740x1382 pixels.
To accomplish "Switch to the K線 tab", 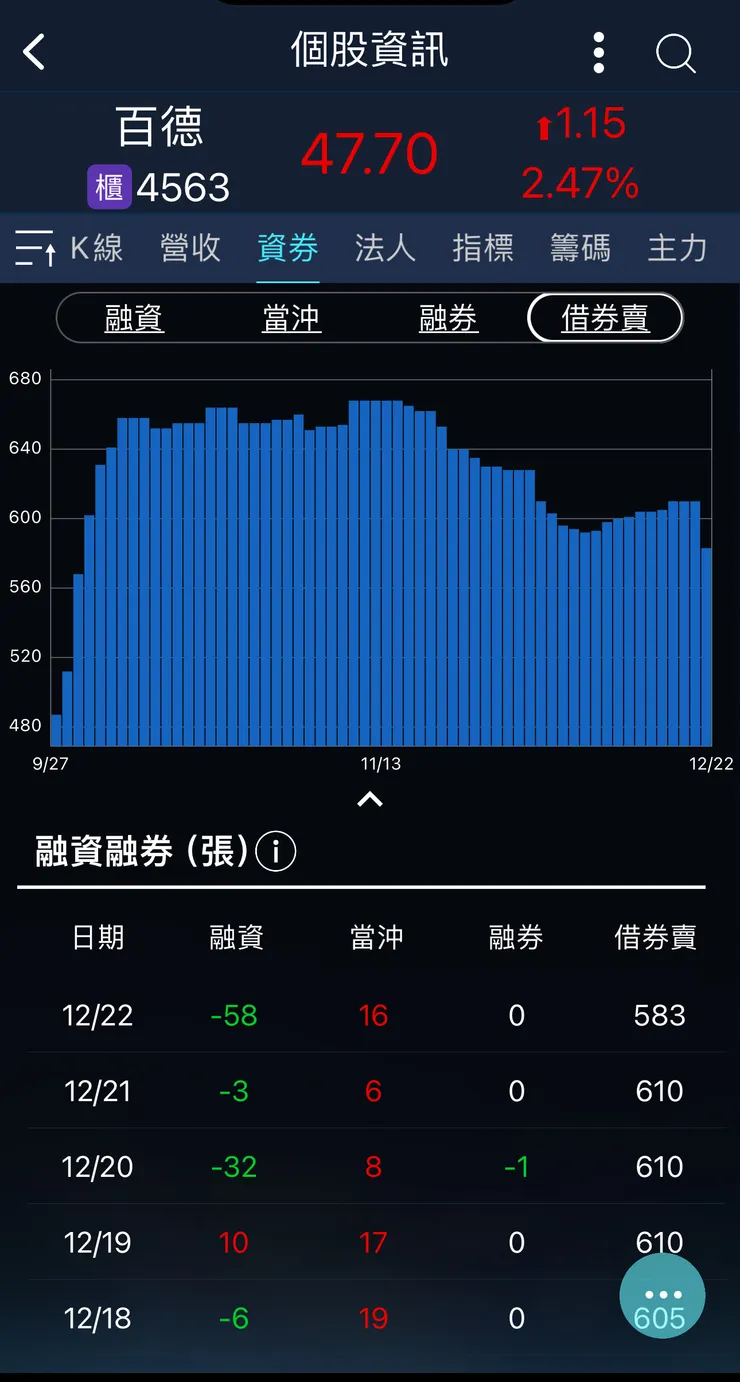I will 96,248.
